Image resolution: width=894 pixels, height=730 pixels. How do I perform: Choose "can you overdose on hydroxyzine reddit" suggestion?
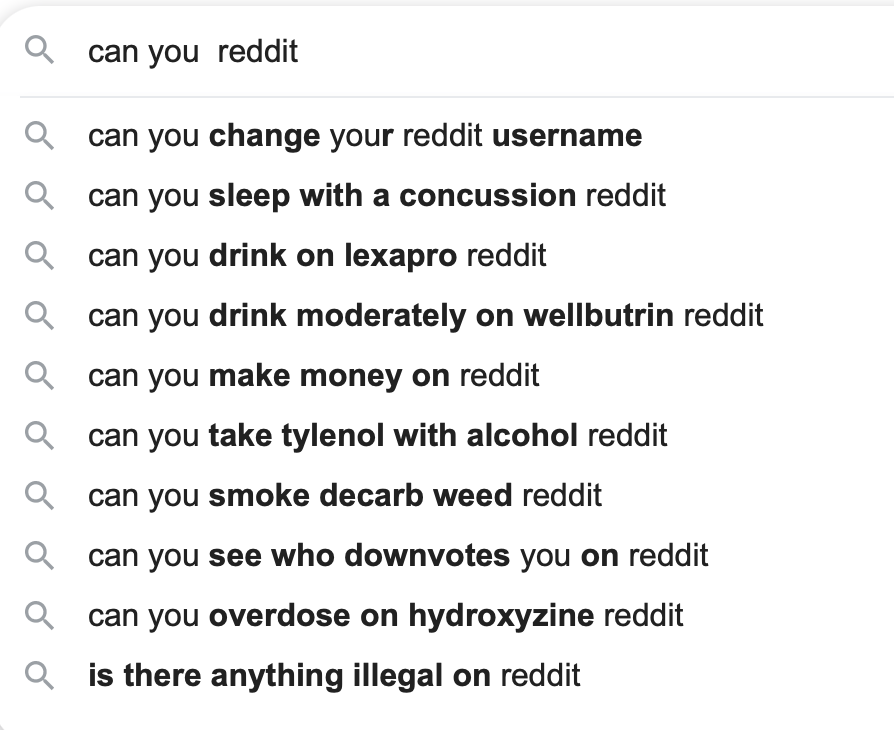tap(386, 616)
